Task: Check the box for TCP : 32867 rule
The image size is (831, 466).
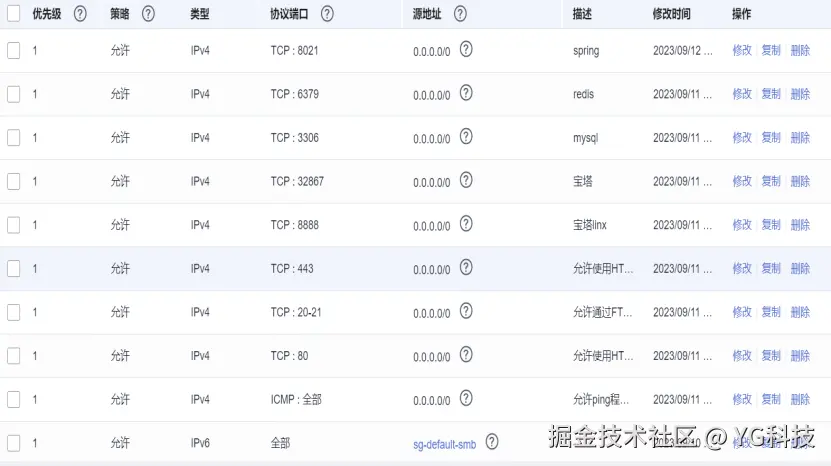Action: [x=13, y=181]
